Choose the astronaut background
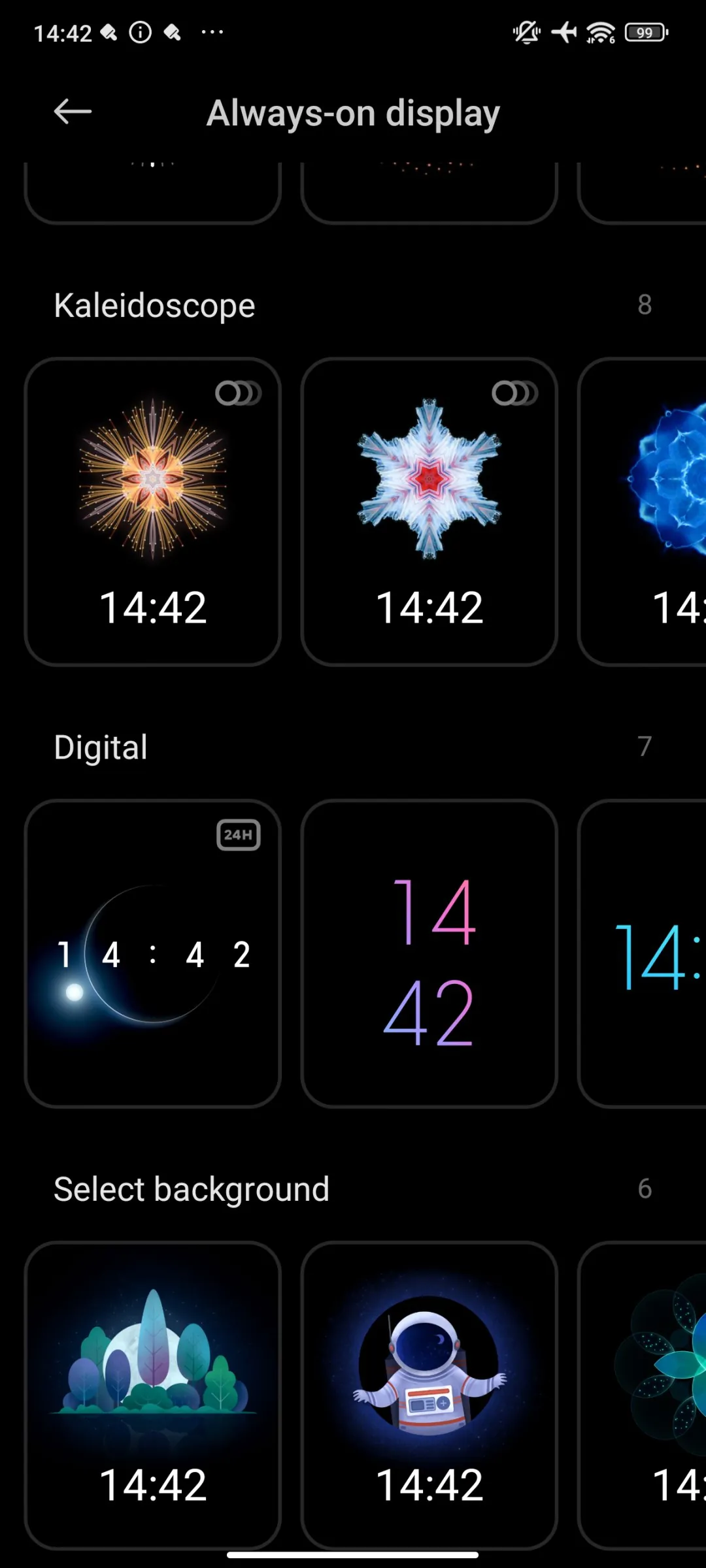The width and height of the screenshot is (706, 1568). pyautogui.click(x=429, y=1395)
